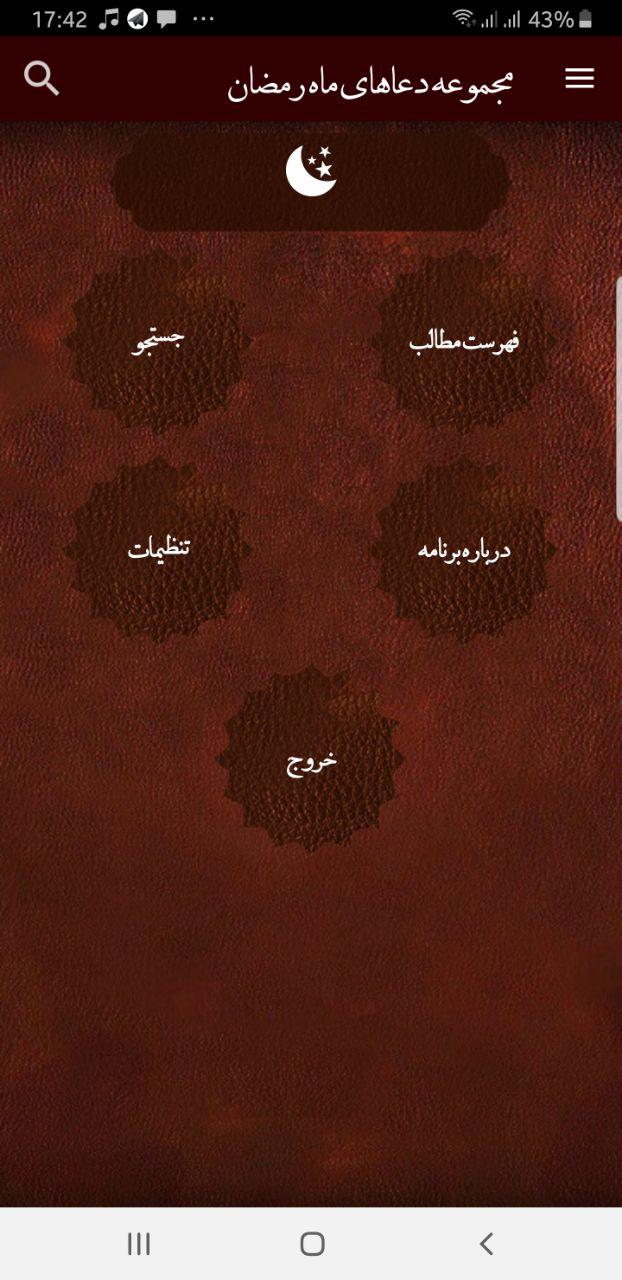Image resolution: width=622 pixels, height=1280 pixels.
Task: Open درباره برنامه (about the app)
Action: click(x=464, y=549)
